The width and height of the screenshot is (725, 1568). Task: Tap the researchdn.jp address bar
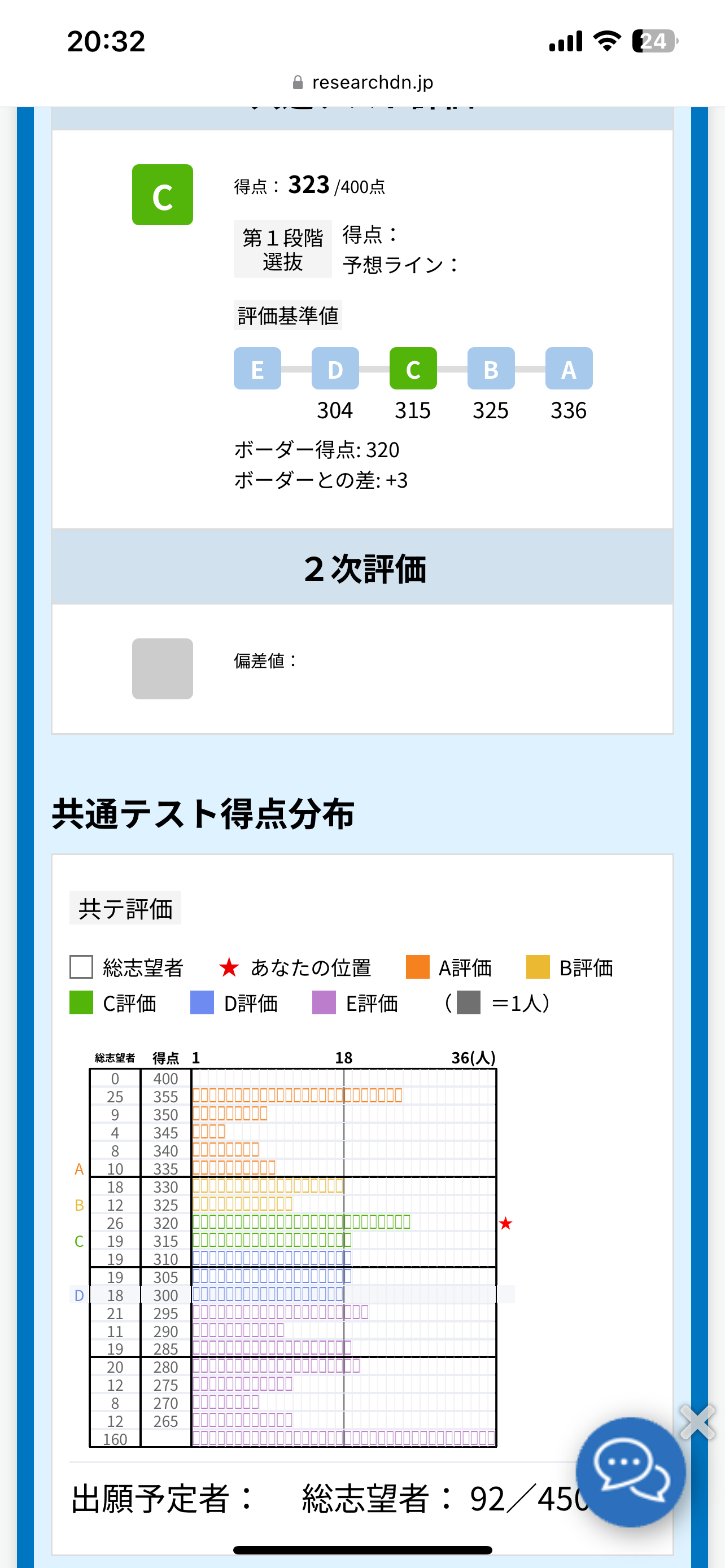click(x=363, y=82)
